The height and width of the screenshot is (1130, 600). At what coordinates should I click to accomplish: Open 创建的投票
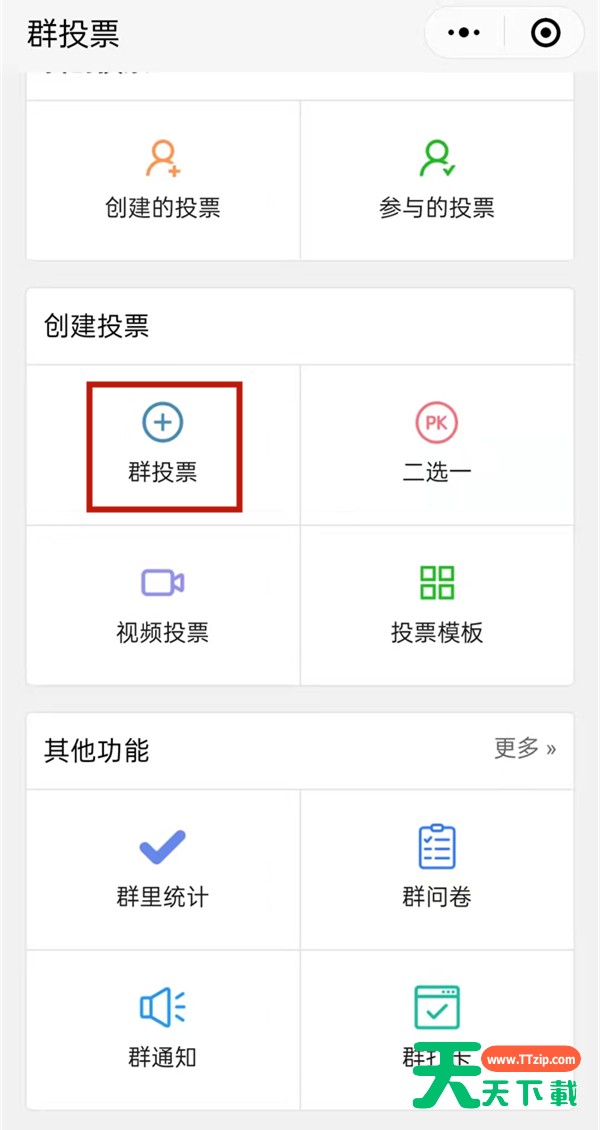(163, 179)
